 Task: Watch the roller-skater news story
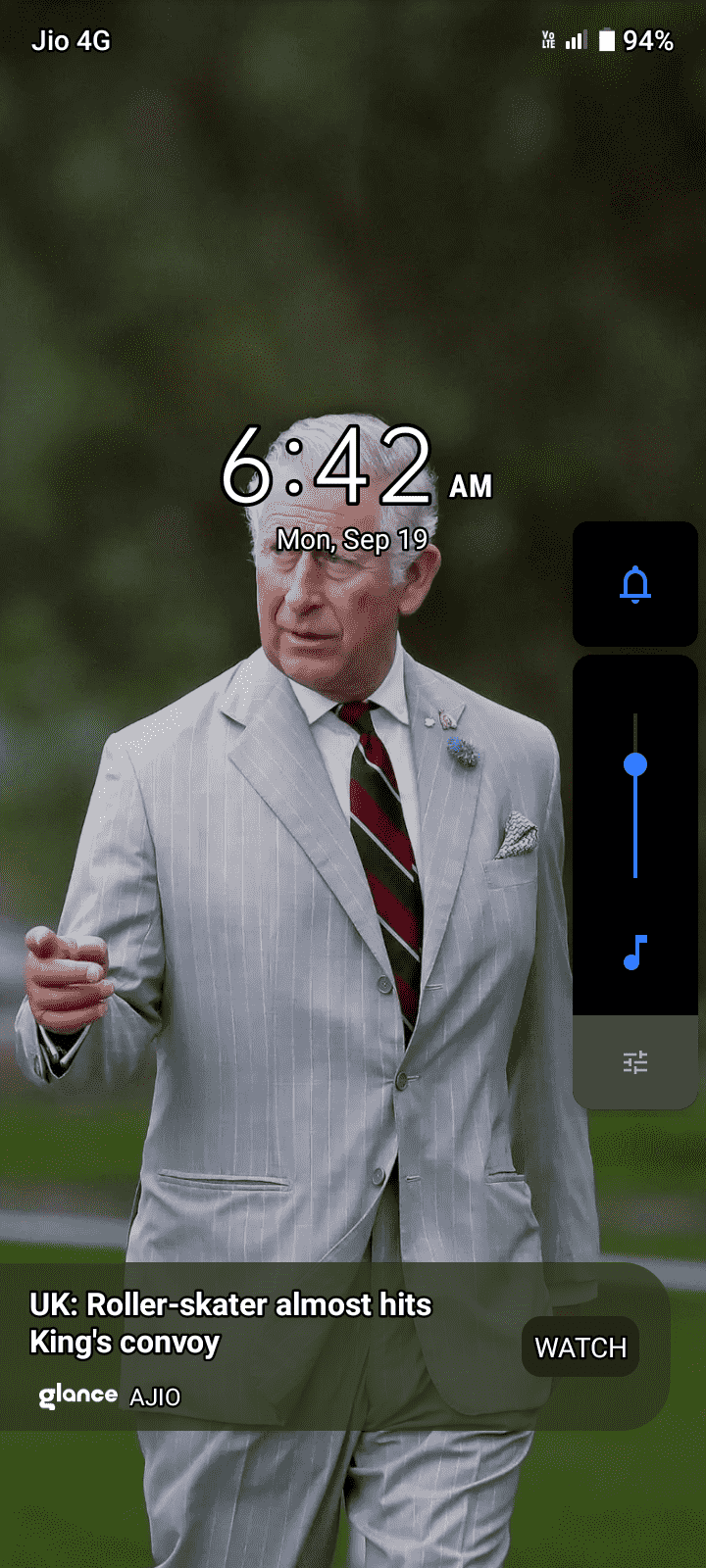[580, 1347]
